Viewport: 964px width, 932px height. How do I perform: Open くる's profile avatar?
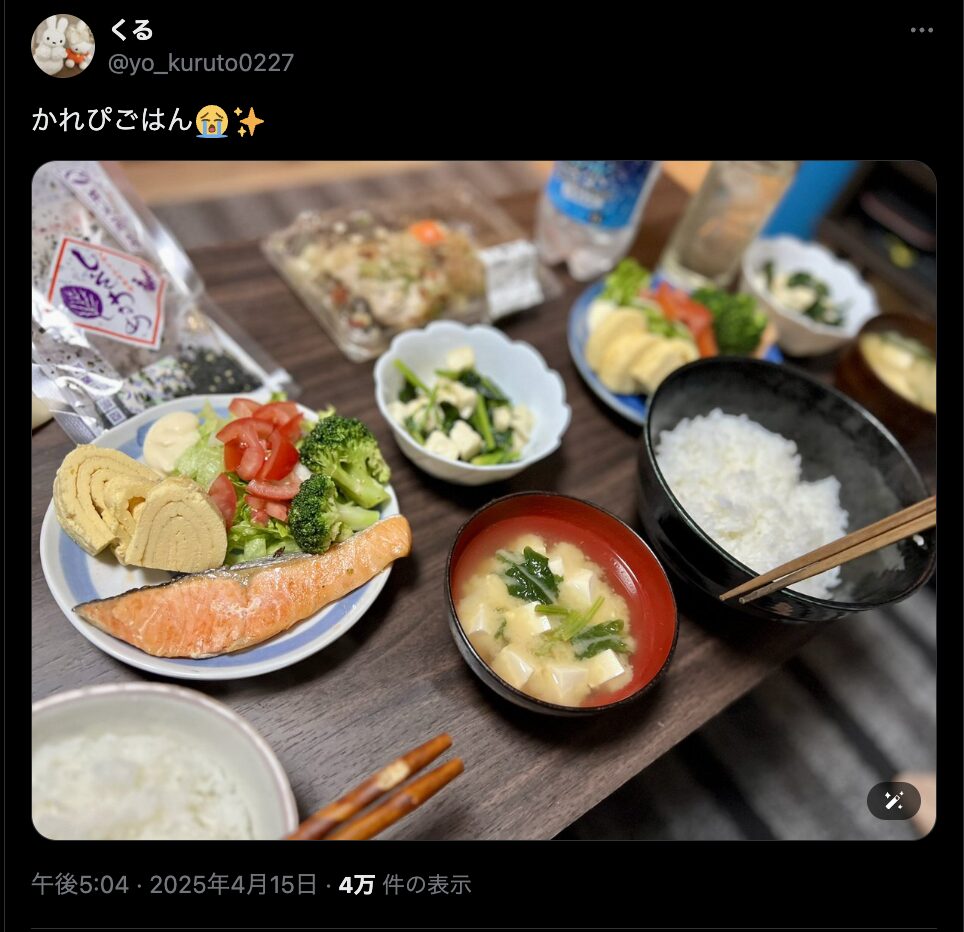pyautogui.click(x=63, y=45)
